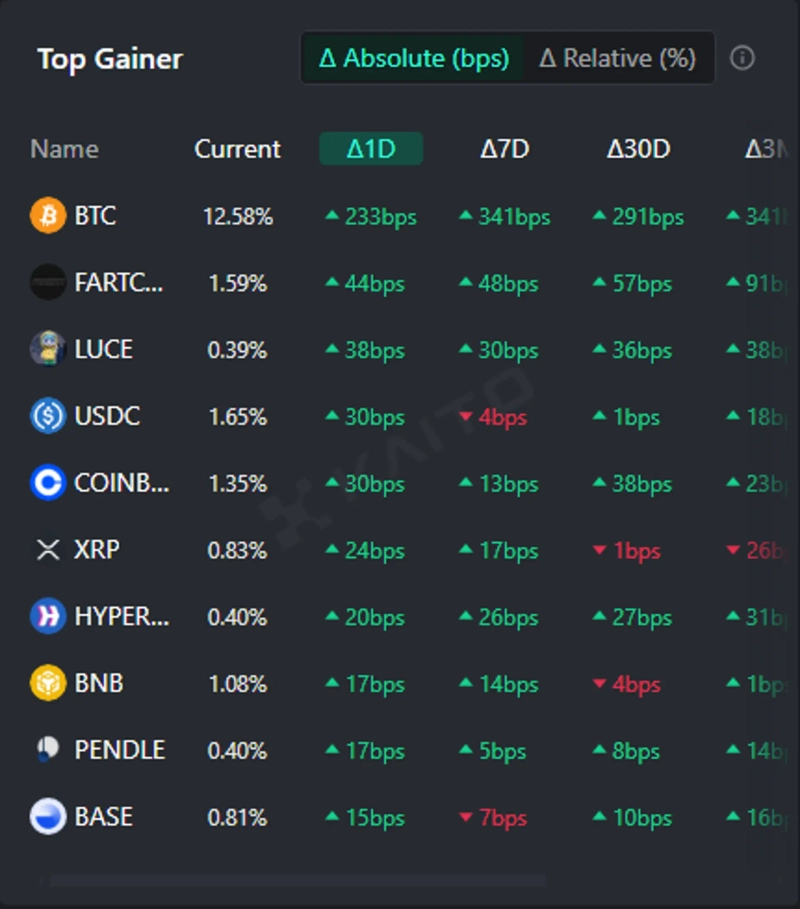The width and height of the screenshot is (800, 909).
Task: Open the BTC row
Action: (95, 216)
